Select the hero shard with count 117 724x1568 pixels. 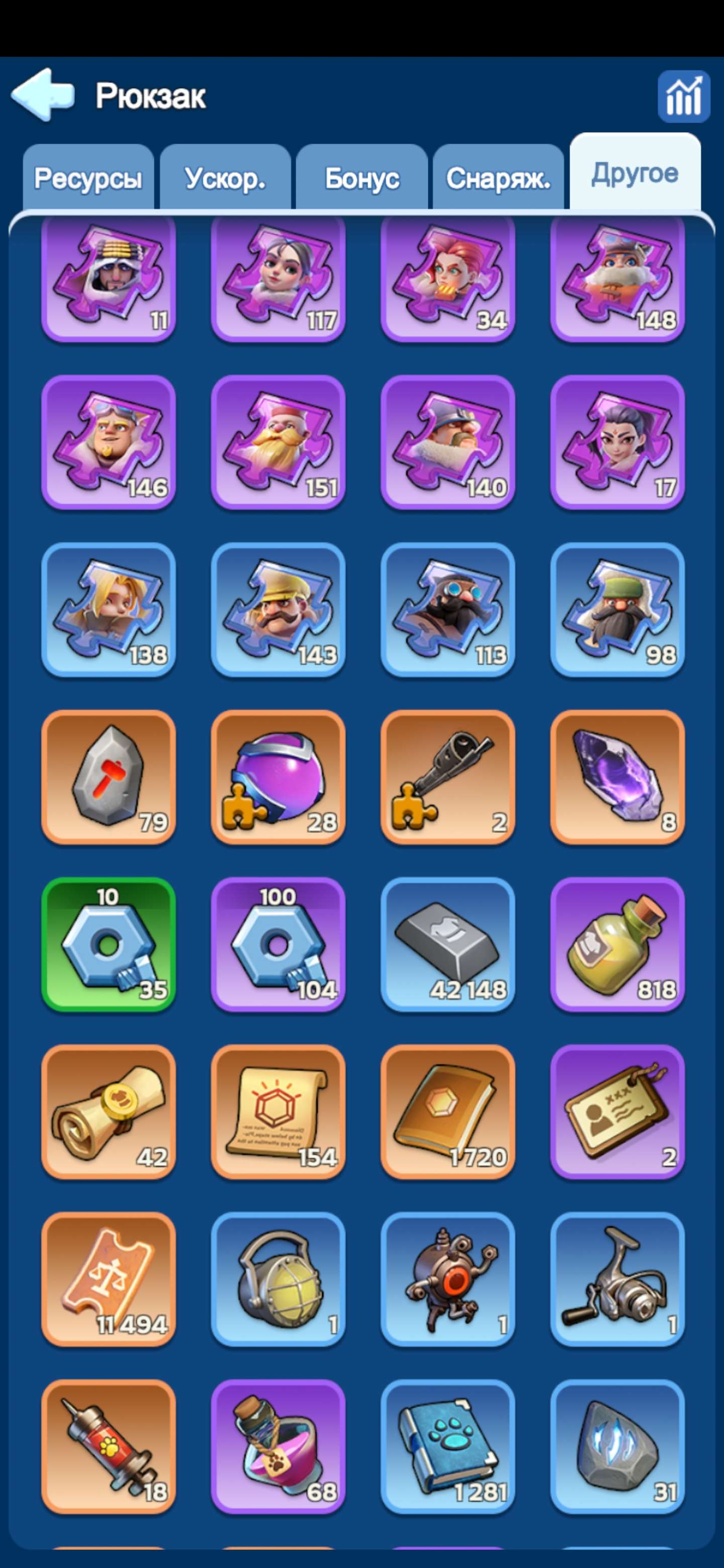(278, 277)
